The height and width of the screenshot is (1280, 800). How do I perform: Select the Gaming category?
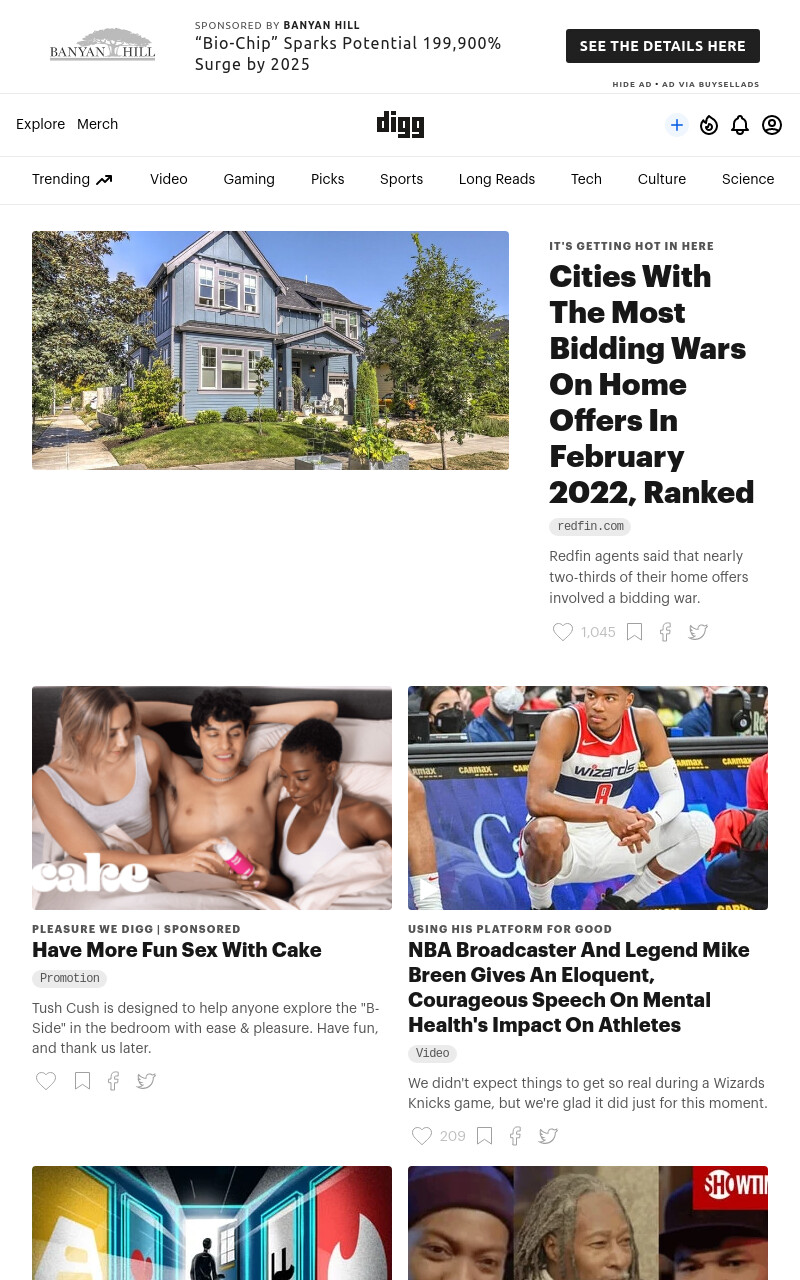click(x=249, y=179)
